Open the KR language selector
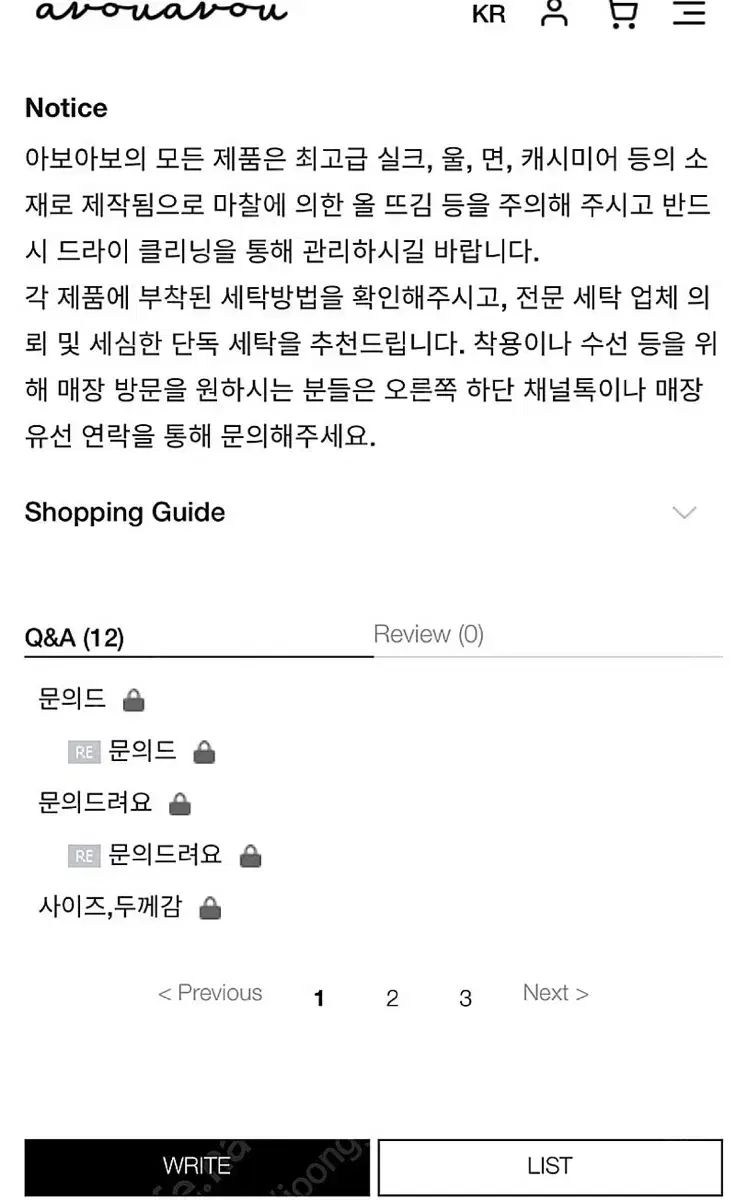 [488, 14]
